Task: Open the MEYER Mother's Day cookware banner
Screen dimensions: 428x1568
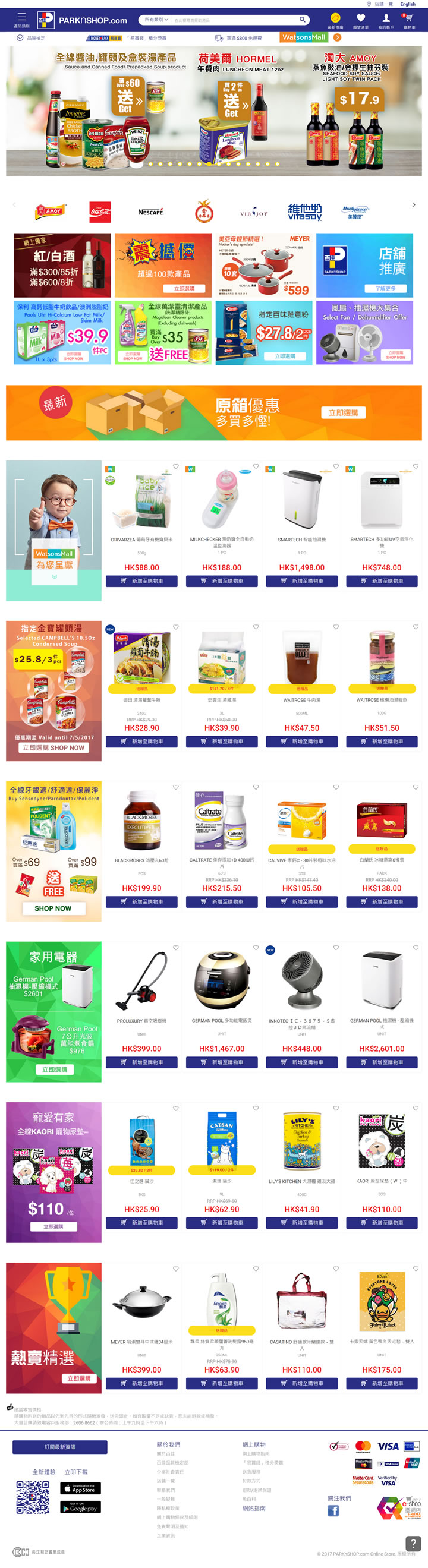Action: pos(263,266)
